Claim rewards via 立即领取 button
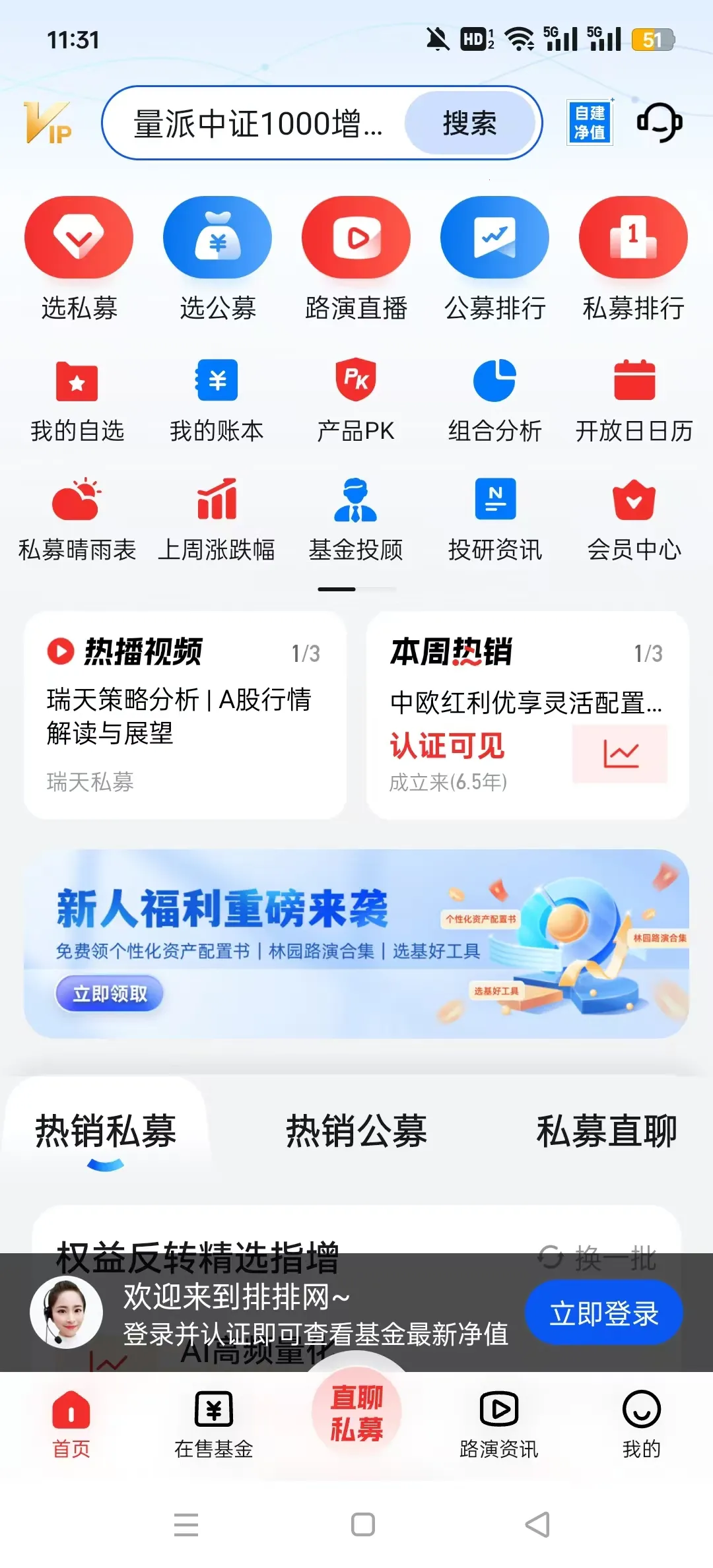 coord(108,994)
